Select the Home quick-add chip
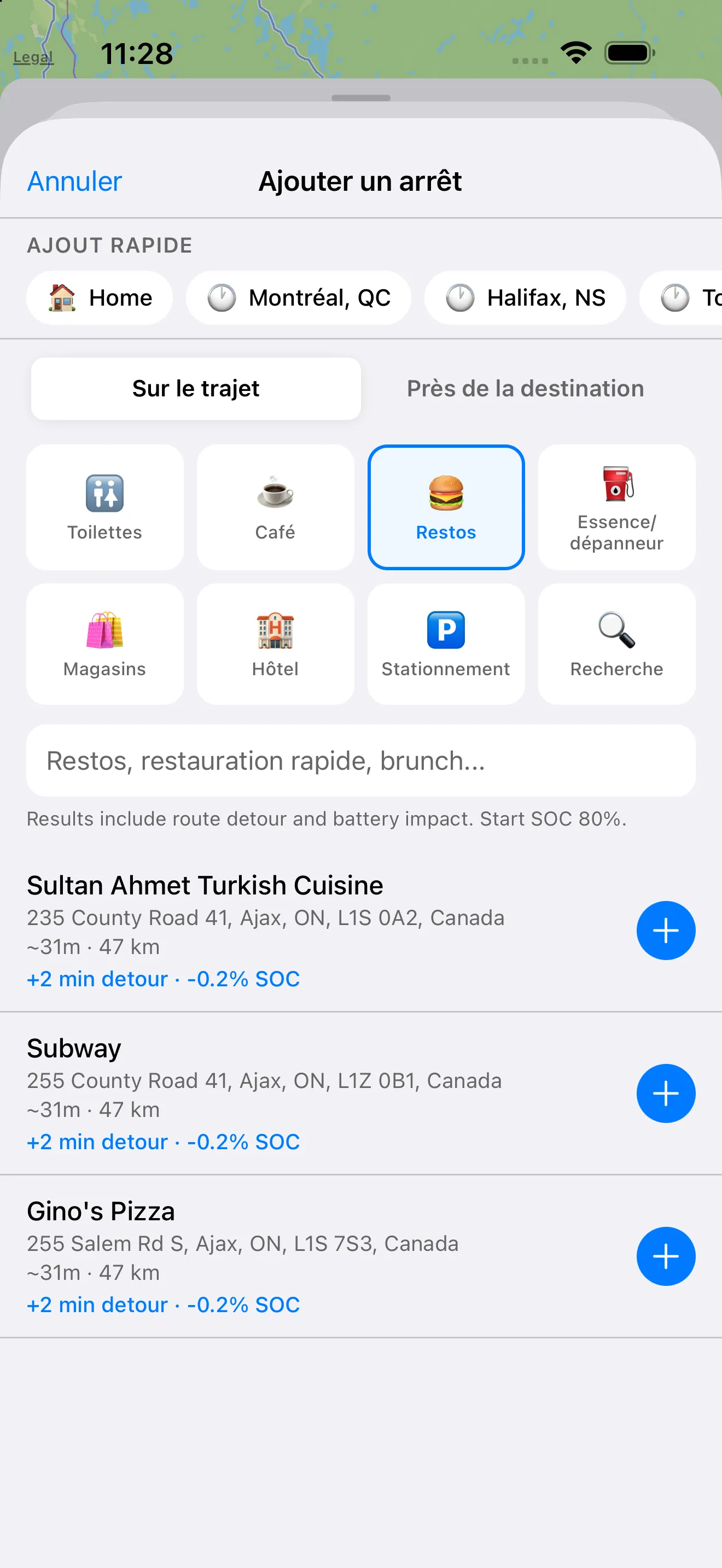 [99, 297]
